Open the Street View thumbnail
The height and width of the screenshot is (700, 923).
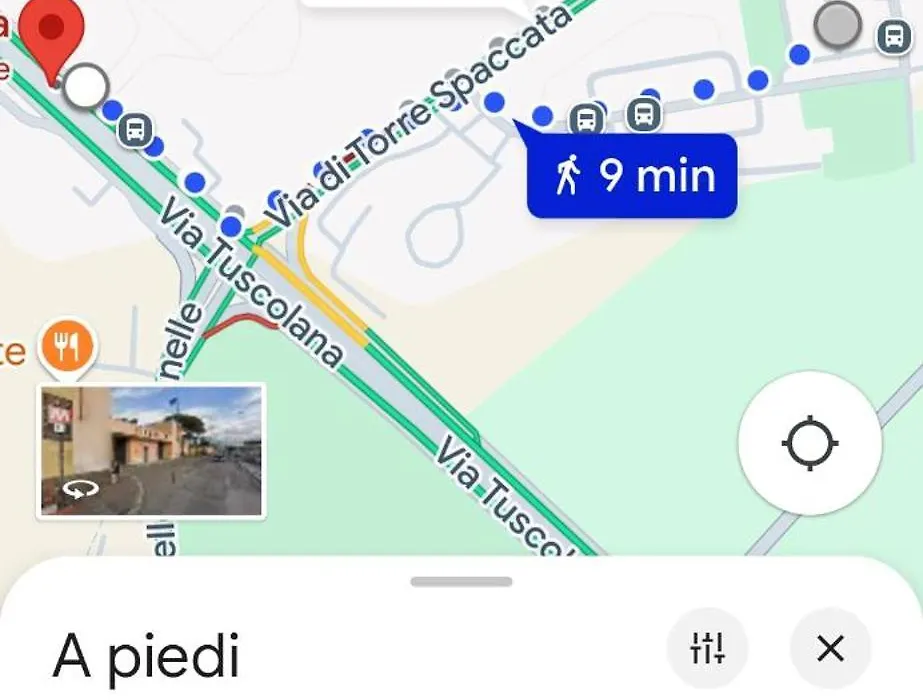(x=152, y=450)
